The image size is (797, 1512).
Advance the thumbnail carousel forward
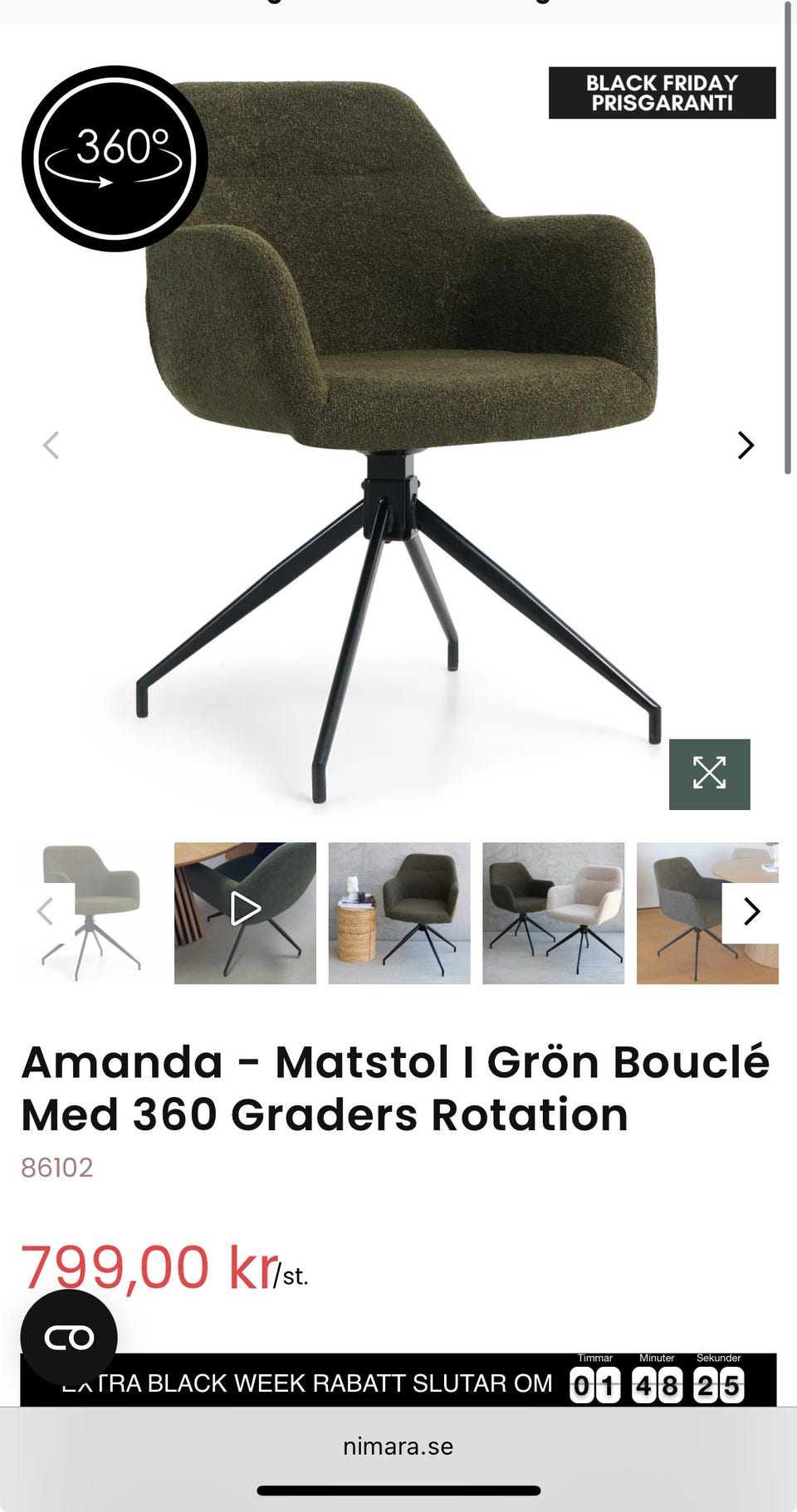751,912
